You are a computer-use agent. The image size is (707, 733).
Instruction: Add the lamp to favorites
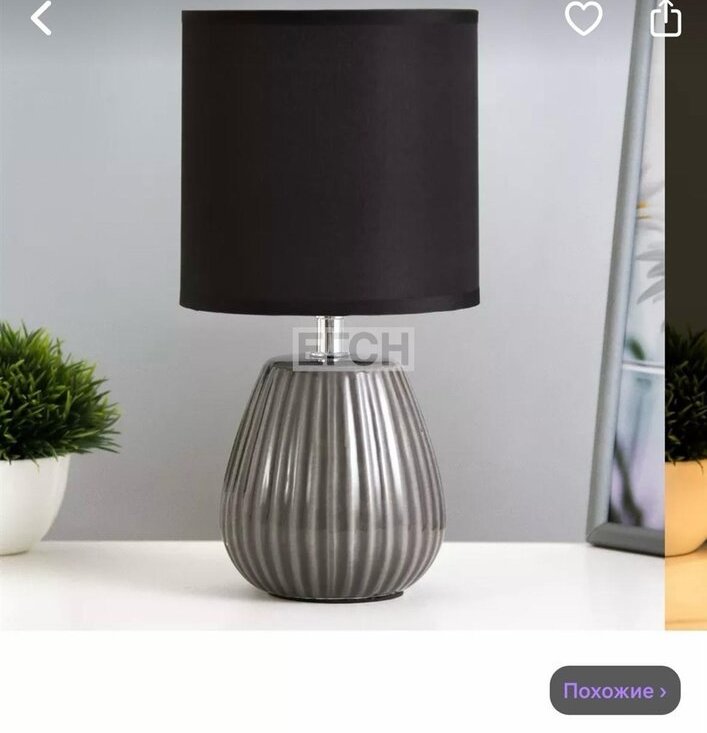tap(584, 18)
